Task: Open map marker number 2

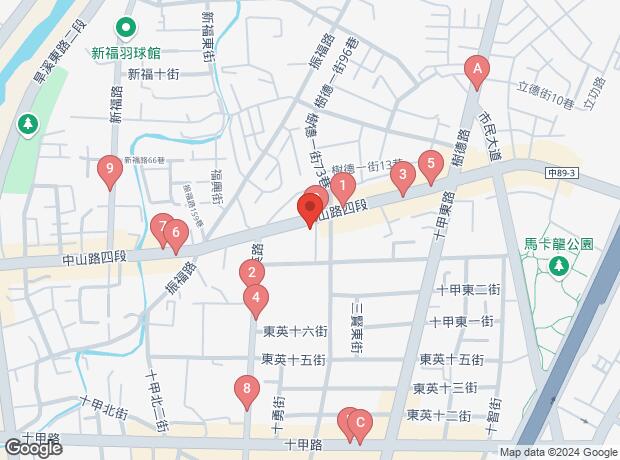Action: click(x=252, y=272)
